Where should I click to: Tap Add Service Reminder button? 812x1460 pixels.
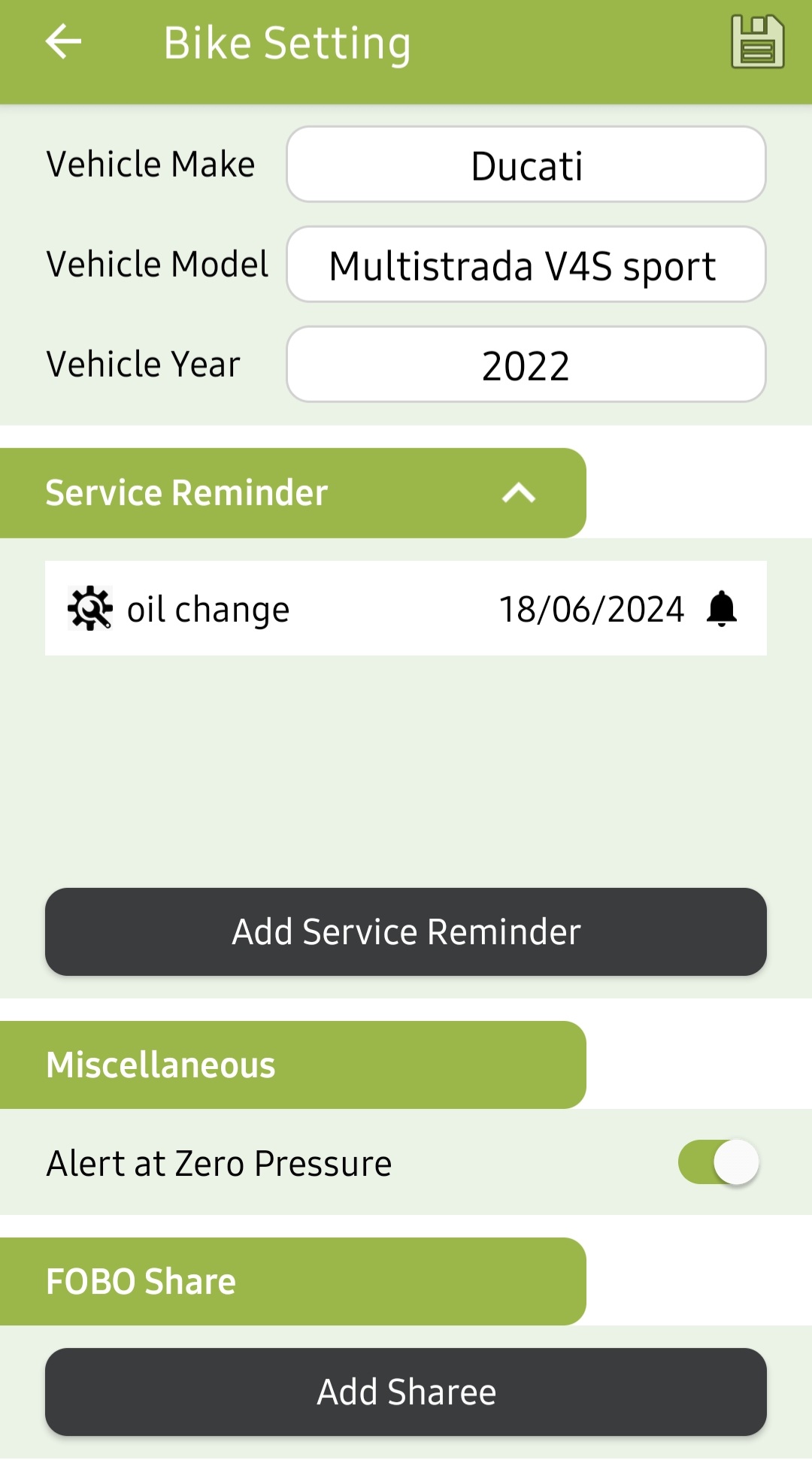pyautogui.click(x=406, y=932)
